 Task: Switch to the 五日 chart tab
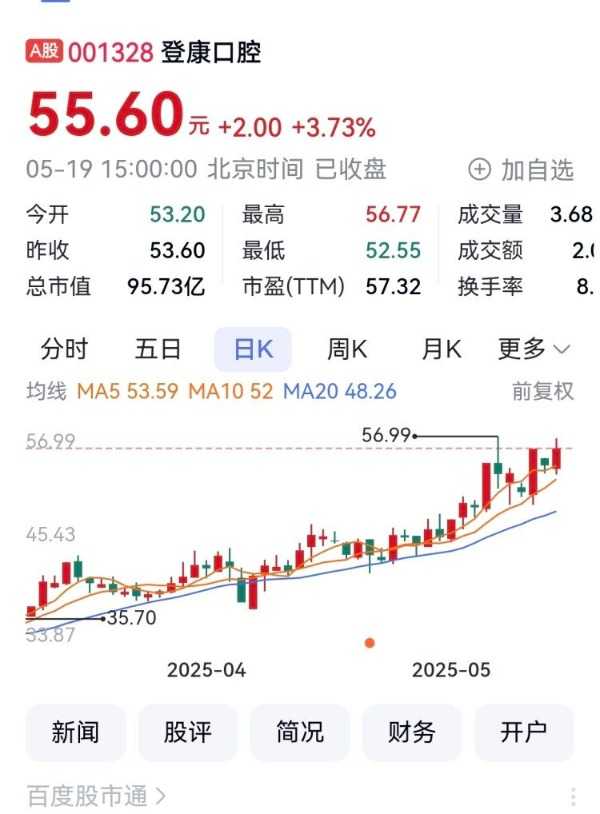(158, 349)
